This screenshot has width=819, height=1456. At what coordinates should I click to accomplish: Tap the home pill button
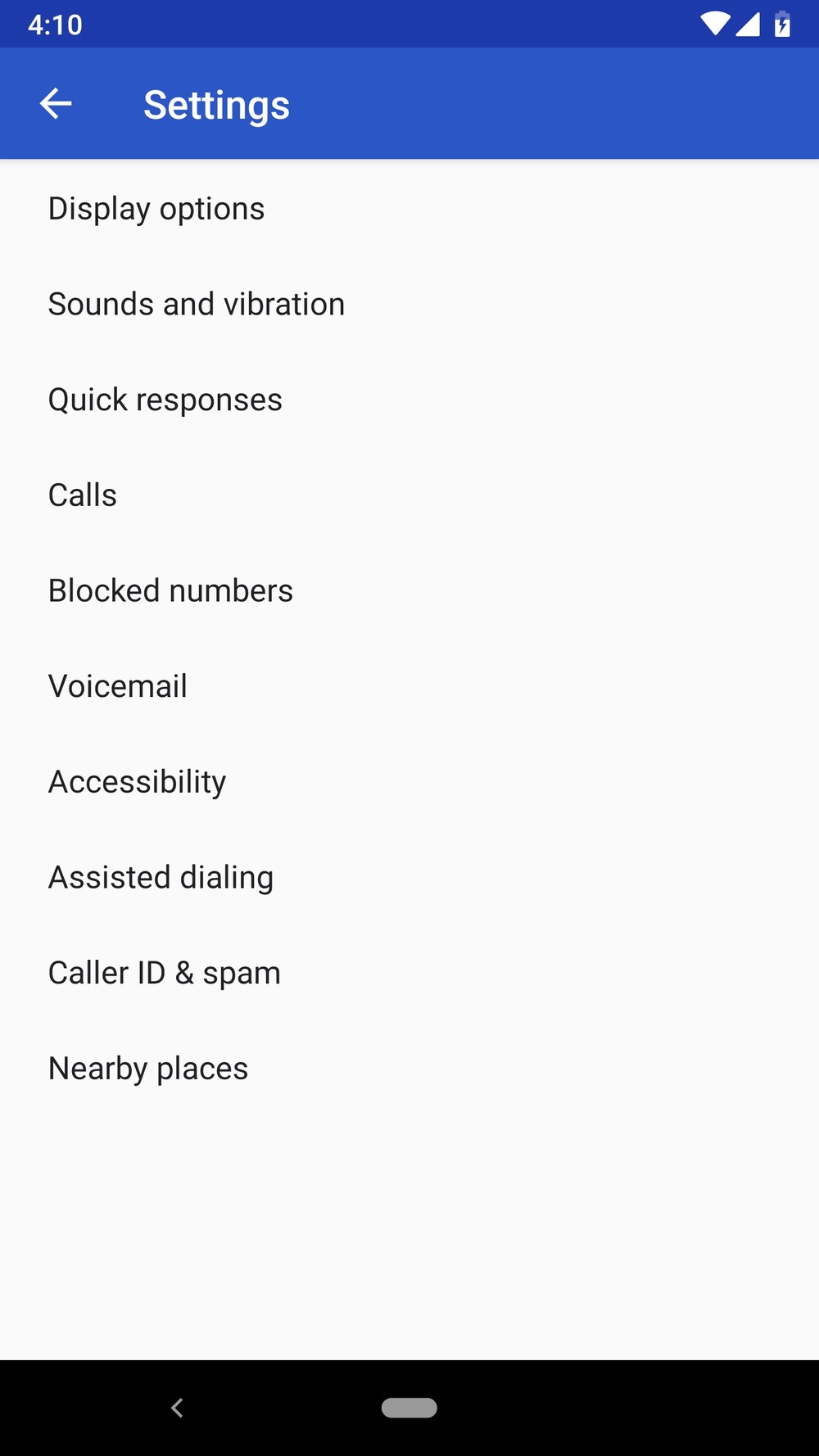point(409,1408)
